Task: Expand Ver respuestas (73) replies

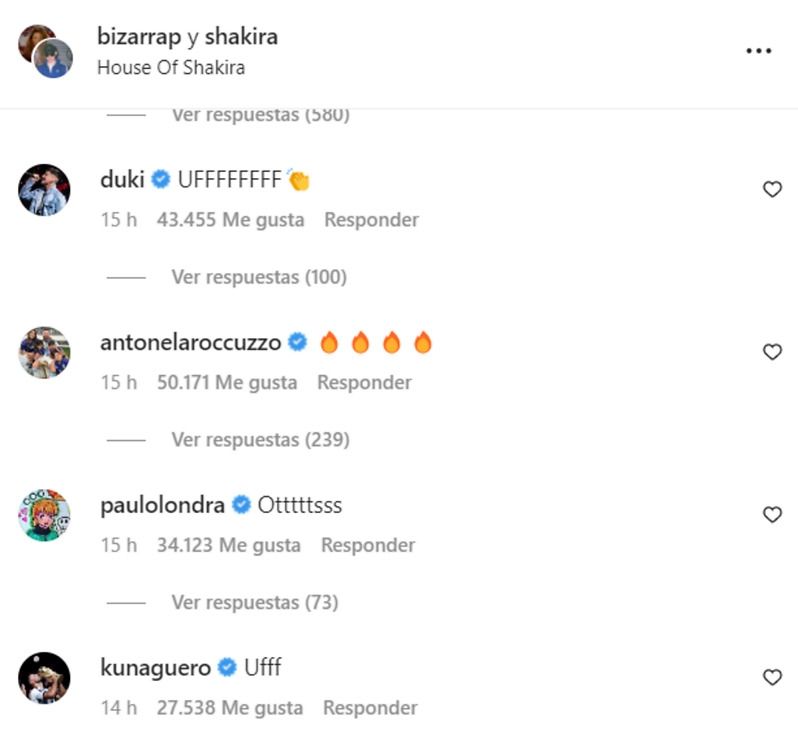Action: click(254, 603)
